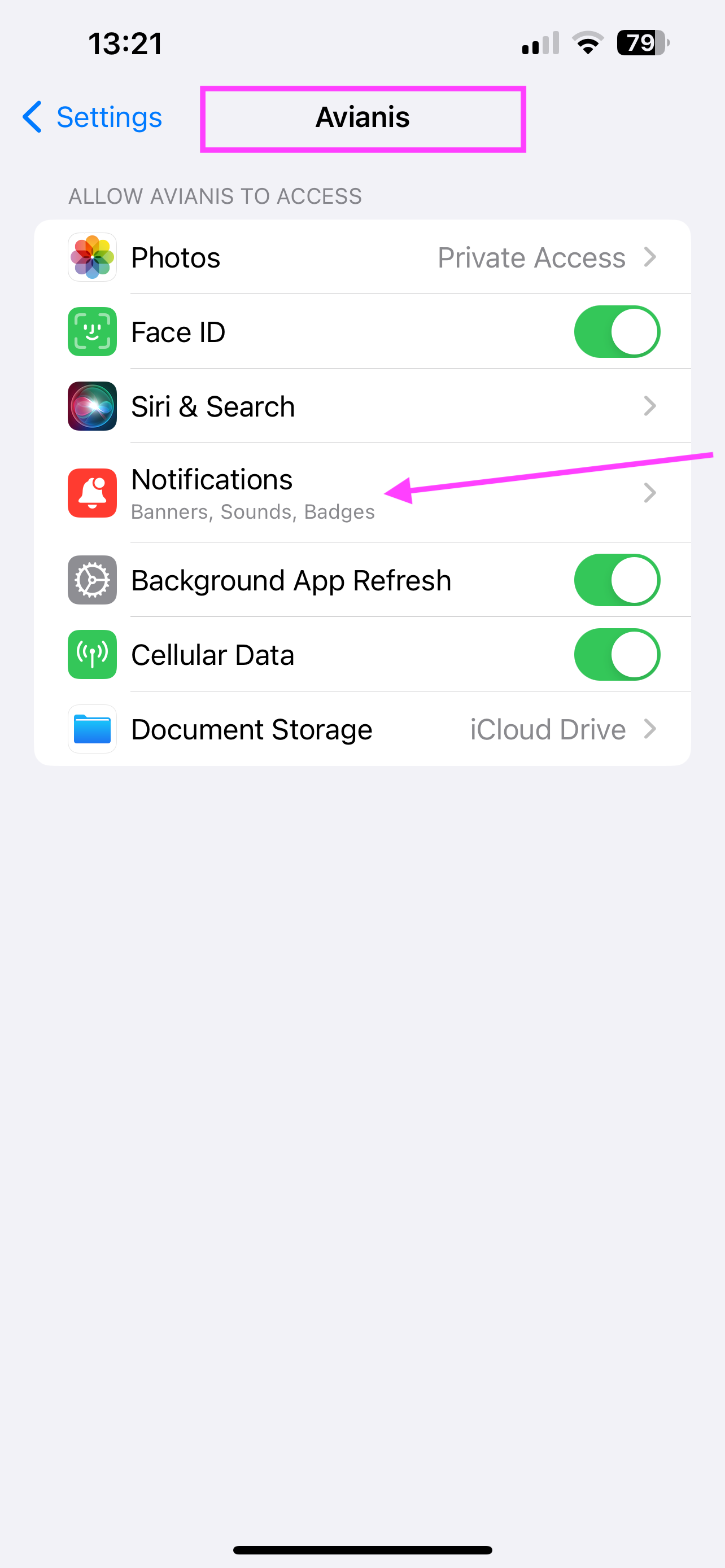Go back to Settings
The height and width of the screenshot is (1568, 725).
pos(93,117)
